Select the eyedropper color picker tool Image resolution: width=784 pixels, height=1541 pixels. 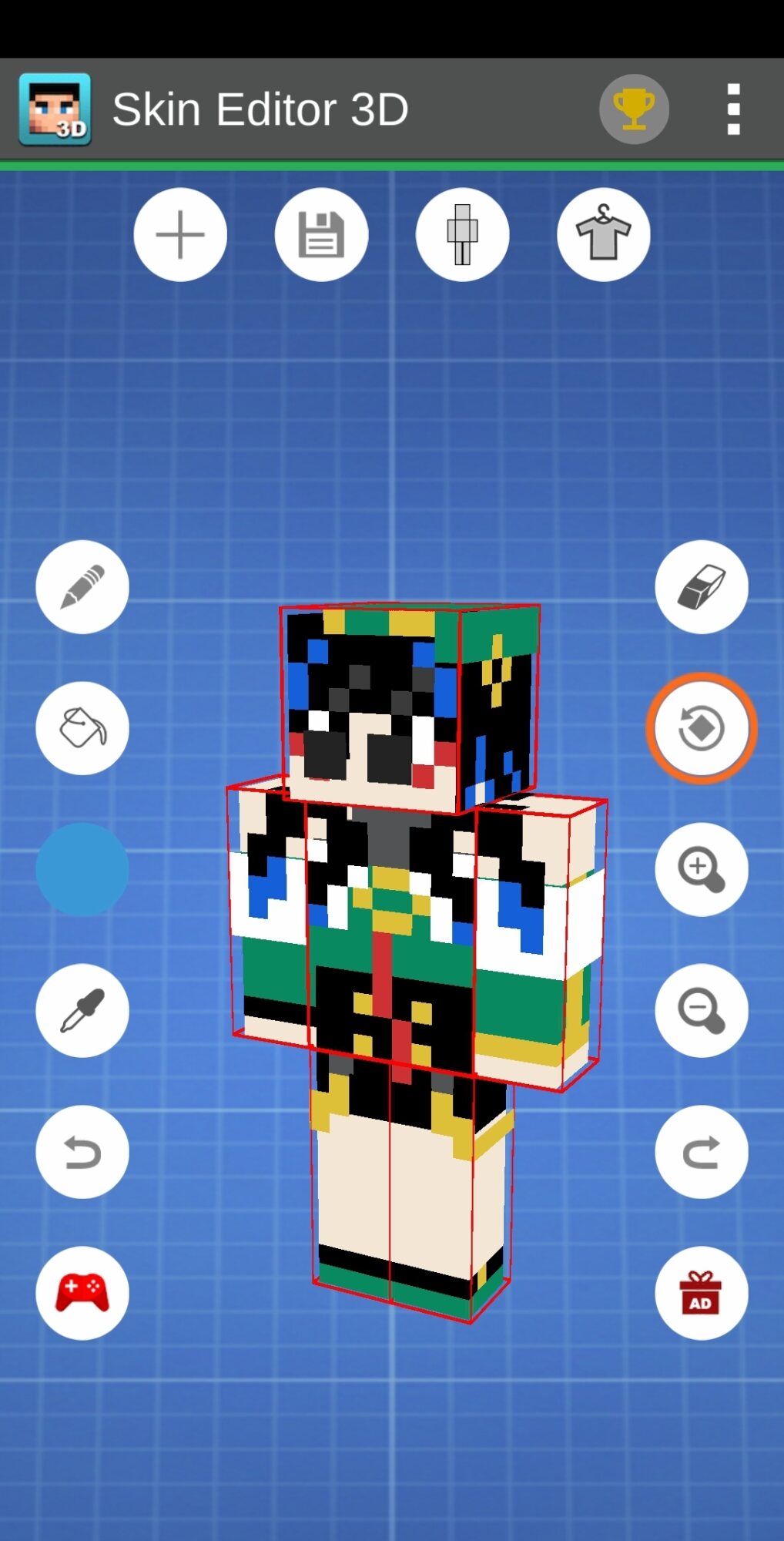[x=82, y=1010]
